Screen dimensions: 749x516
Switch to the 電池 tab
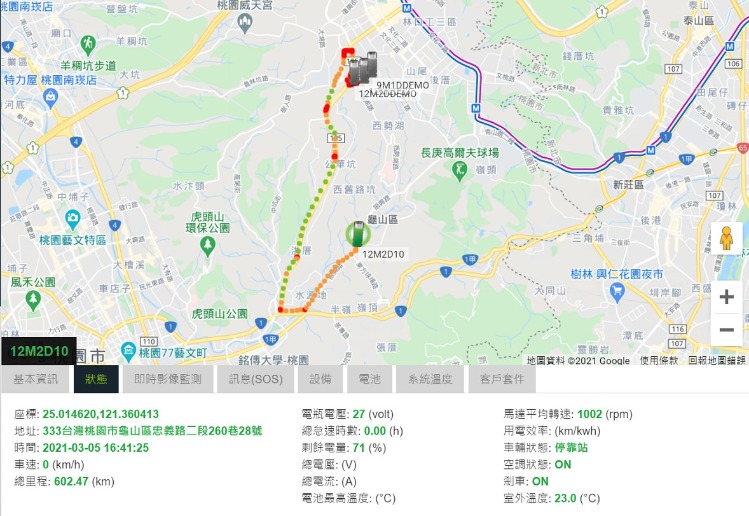click(x=369, y=379)
